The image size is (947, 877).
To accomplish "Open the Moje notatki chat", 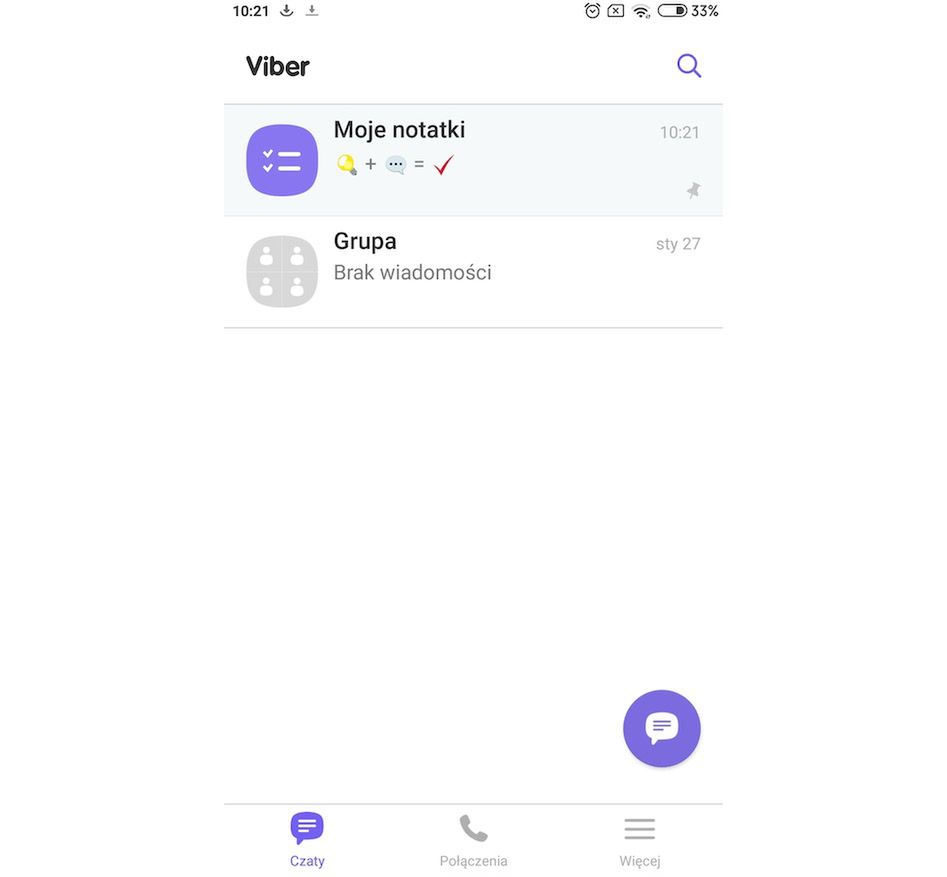I will (472, 160).
